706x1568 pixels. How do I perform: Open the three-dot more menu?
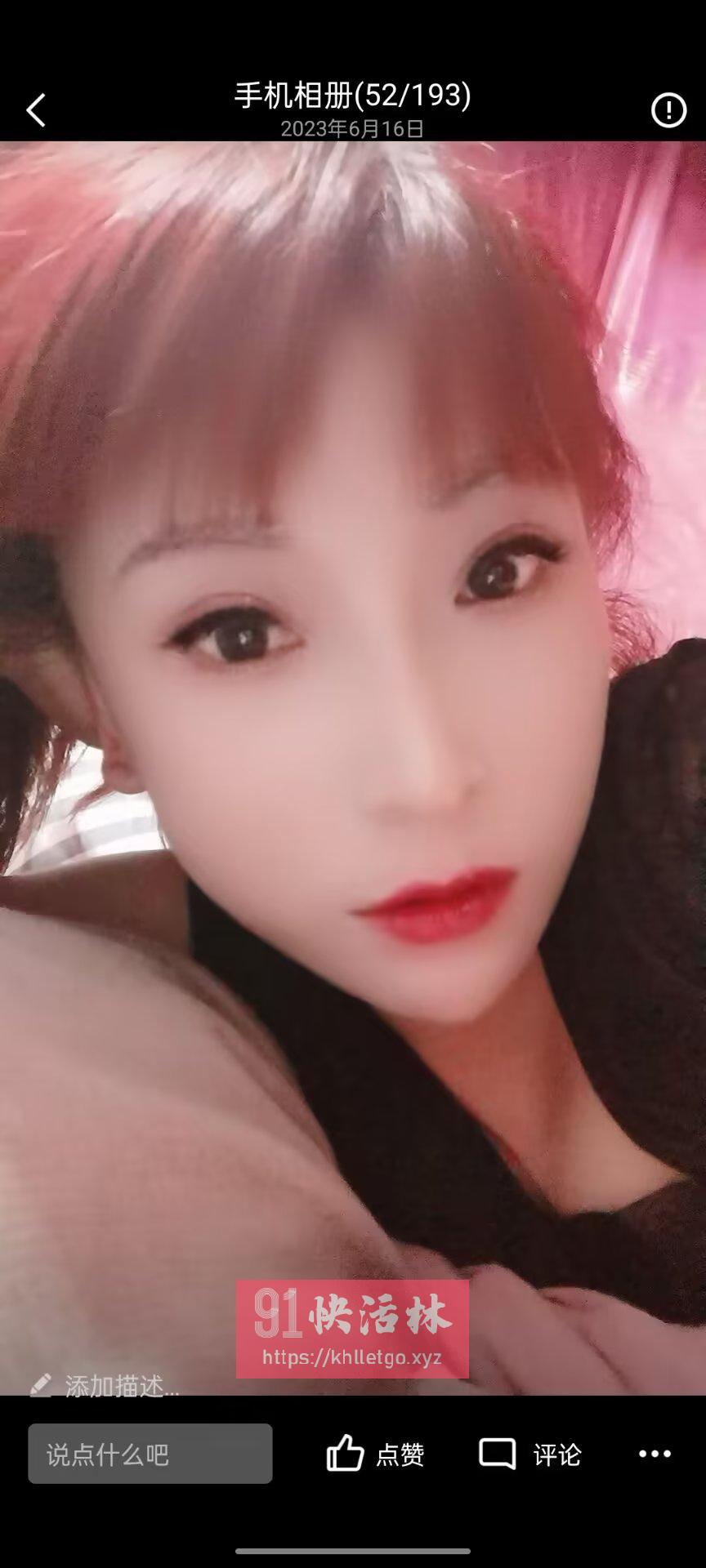coord(655,1454)
